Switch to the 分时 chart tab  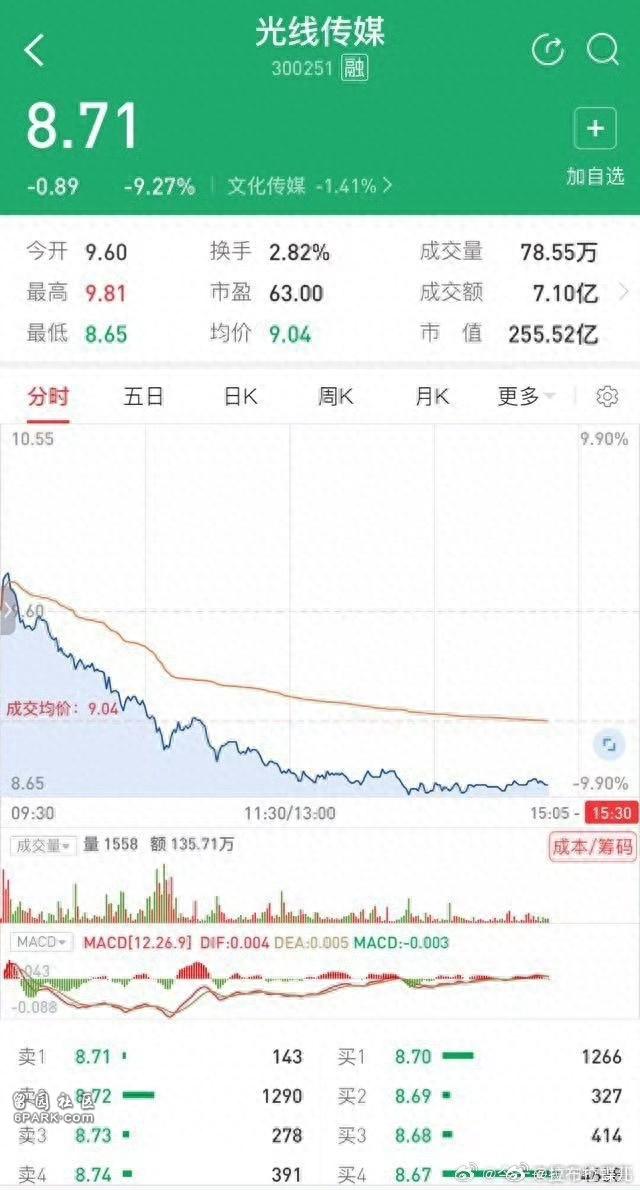48,397
